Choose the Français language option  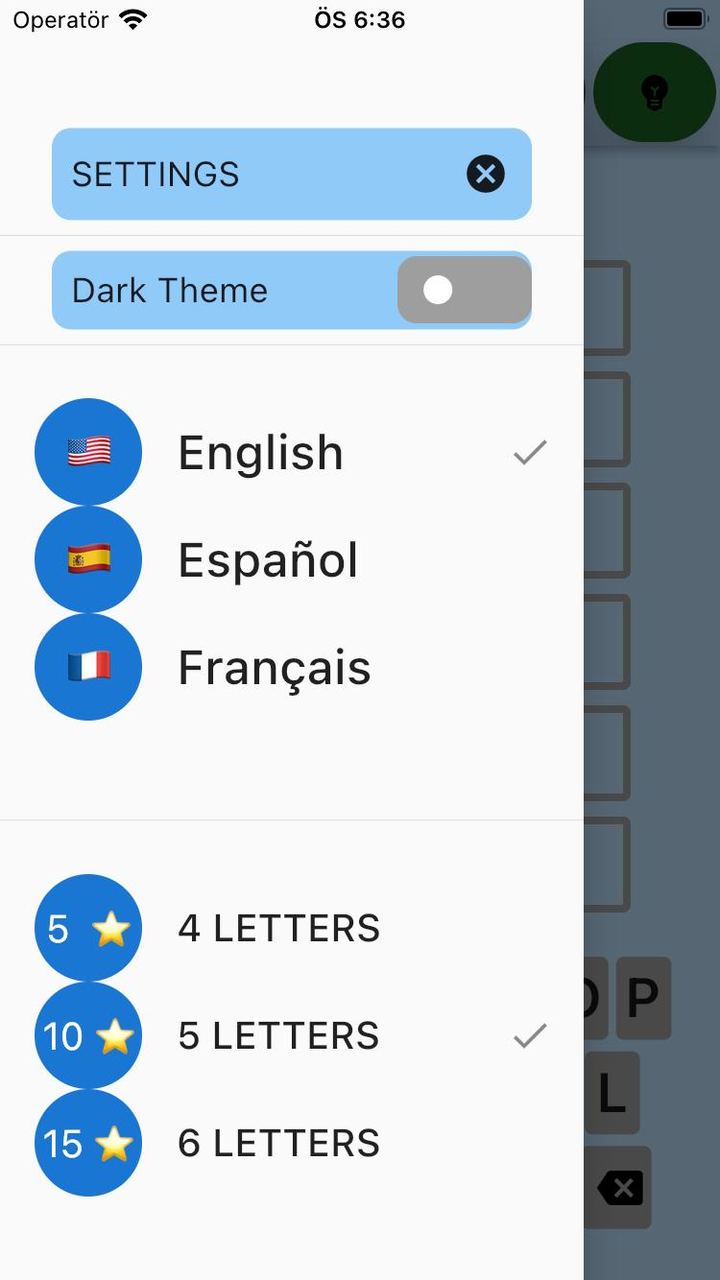pos(273,667)
